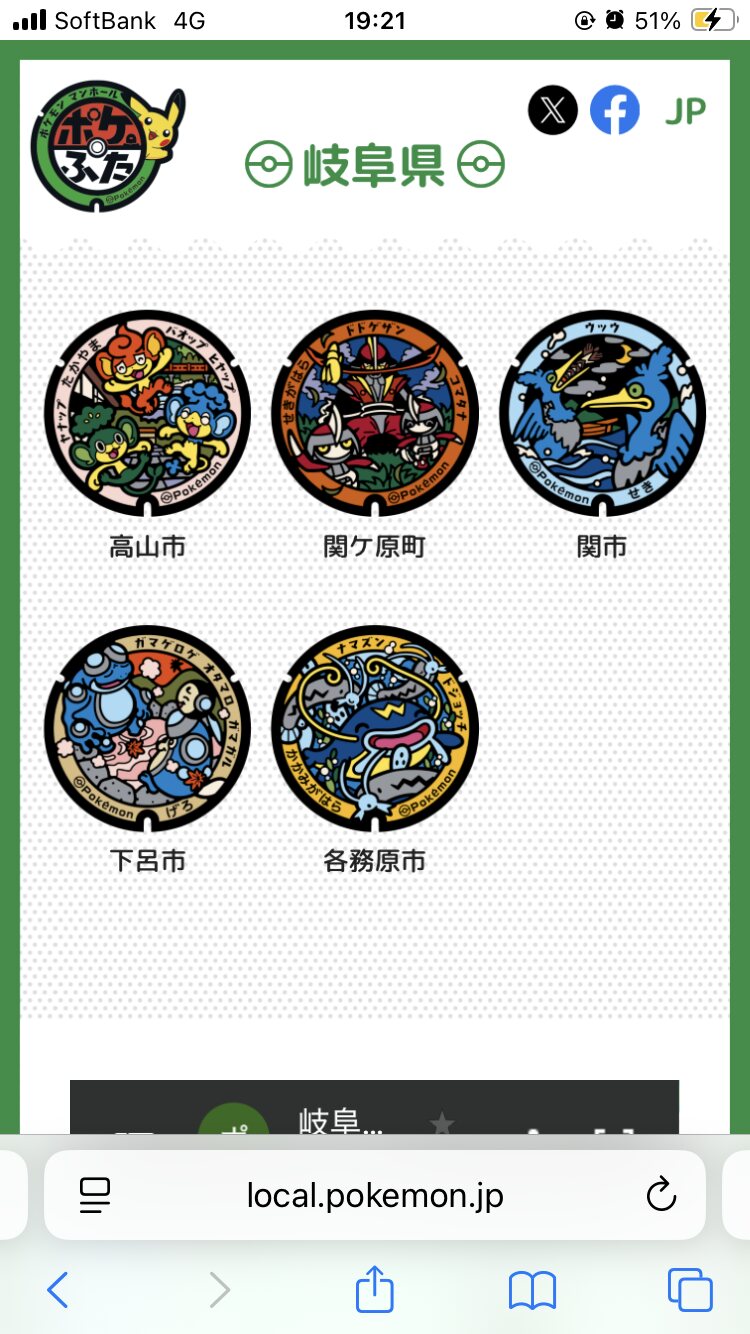Open the X (Twitter) share icon
This screenshot has width=750, height=1334.
pos(553,110)
